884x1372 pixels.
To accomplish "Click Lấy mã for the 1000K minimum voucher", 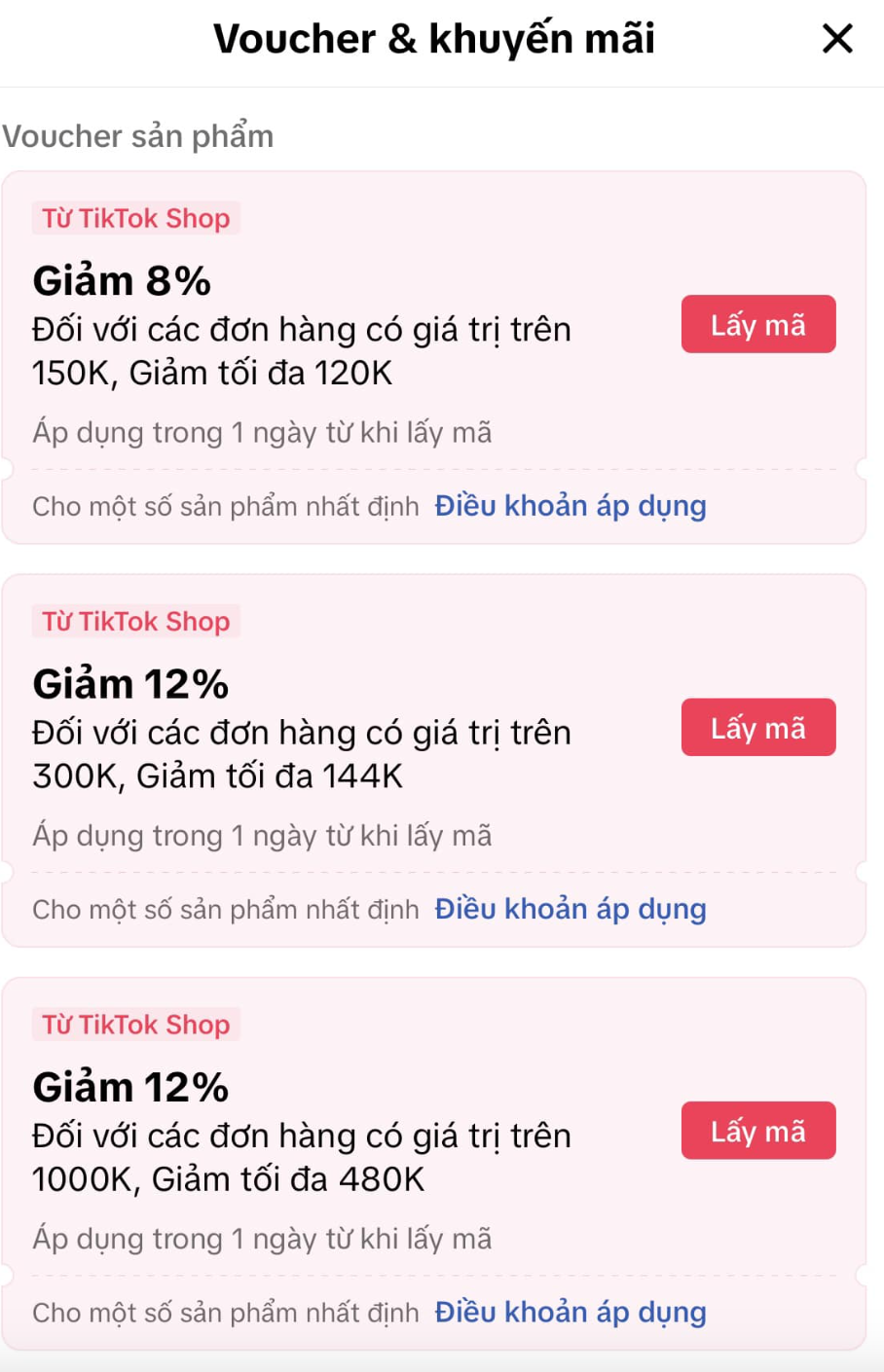I will click(x=758, y=1130).
